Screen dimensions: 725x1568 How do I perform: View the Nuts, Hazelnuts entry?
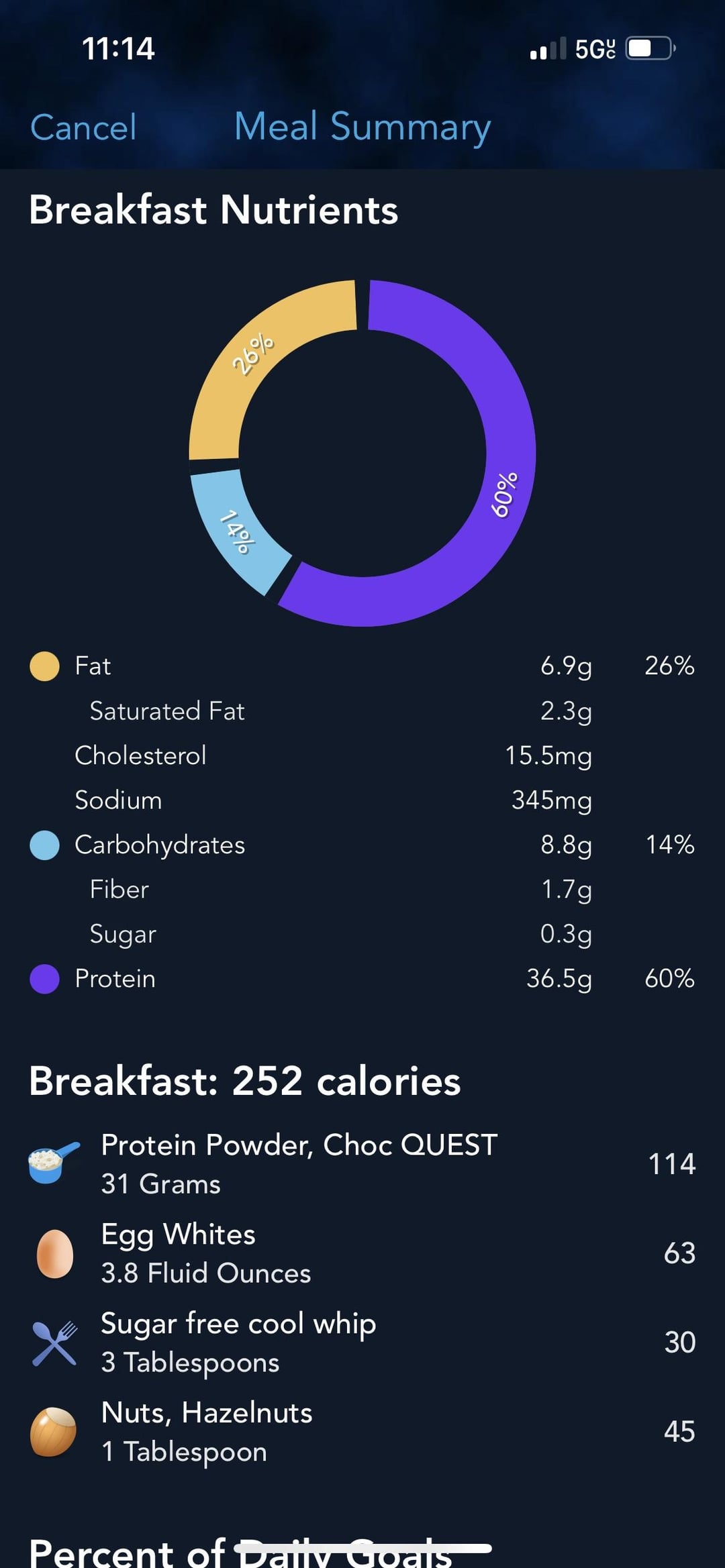pos(362,1432)
